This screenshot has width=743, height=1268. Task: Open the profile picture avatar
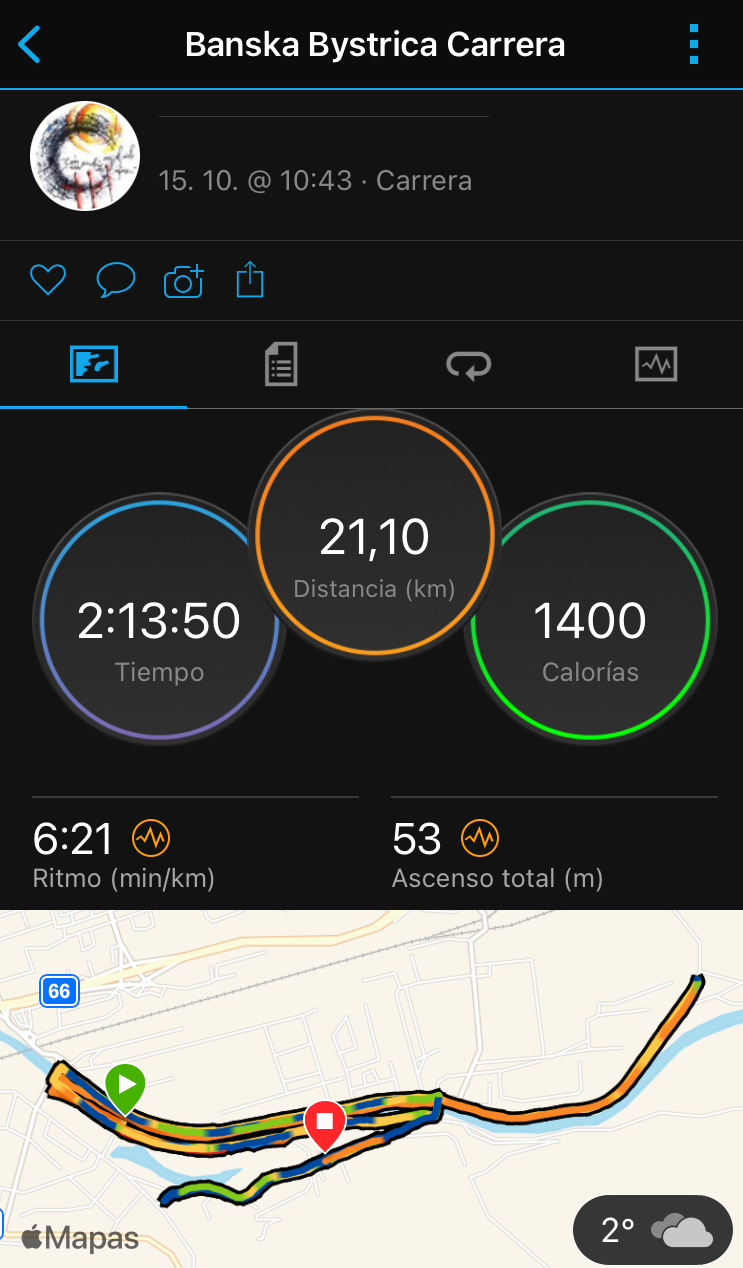85,156
